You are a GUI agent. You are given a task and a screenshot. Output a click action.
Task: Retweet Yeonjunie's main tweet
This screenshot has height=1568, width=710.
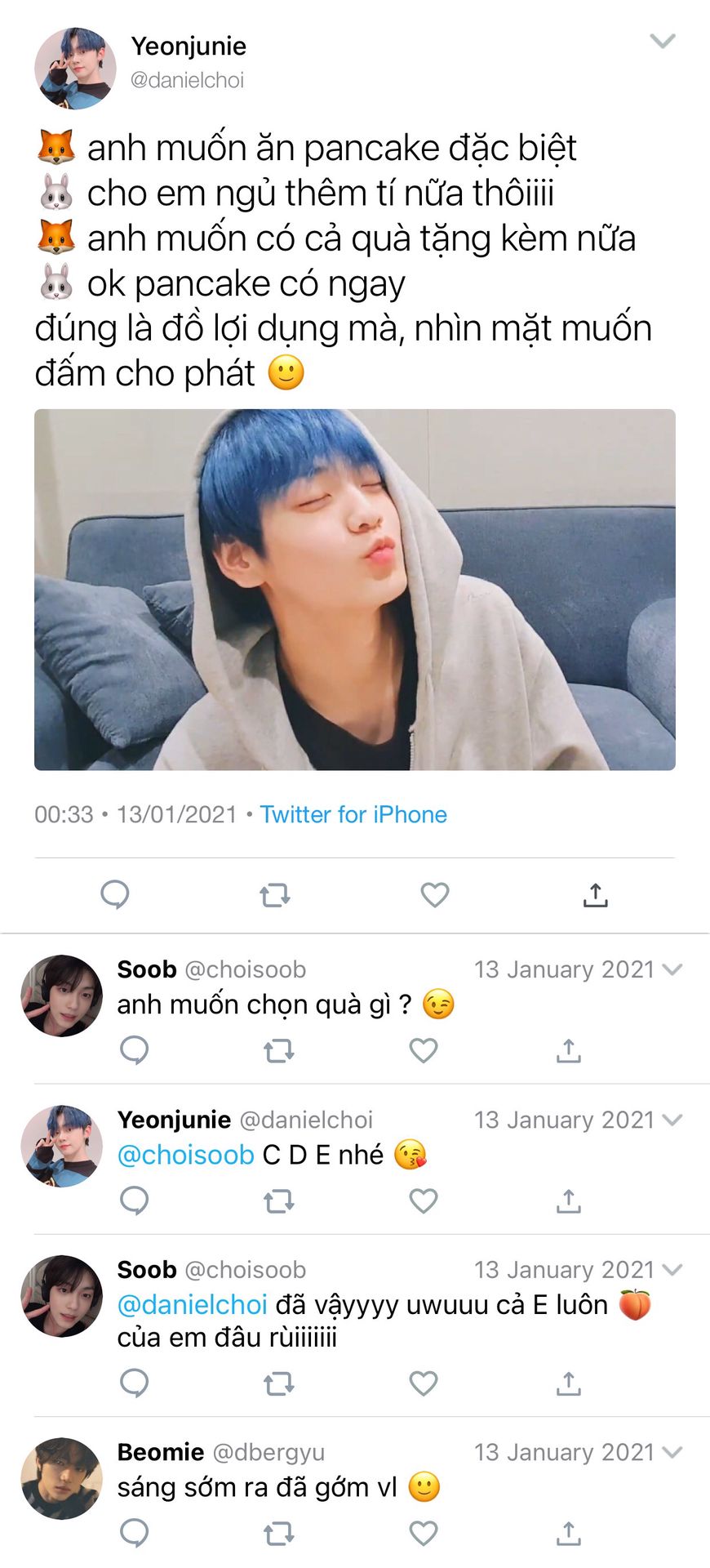[x=275, y=895]
